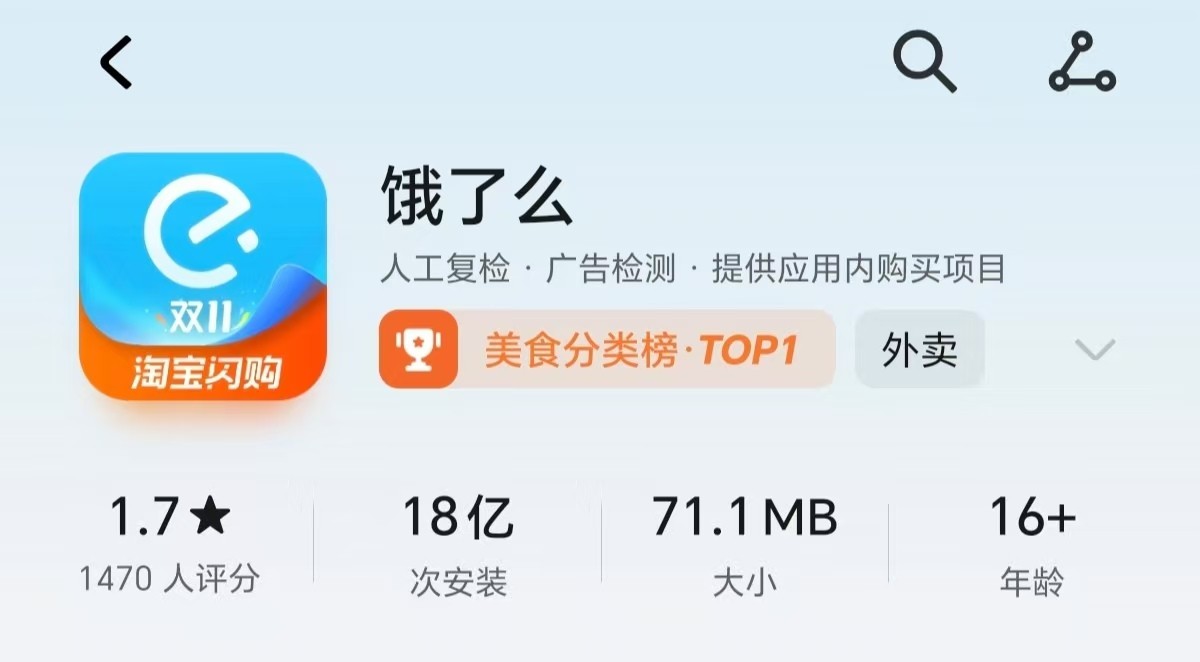Screen dimensions: 1200x662
Task: Go back to the previous page
Action: tap(116, 63)
